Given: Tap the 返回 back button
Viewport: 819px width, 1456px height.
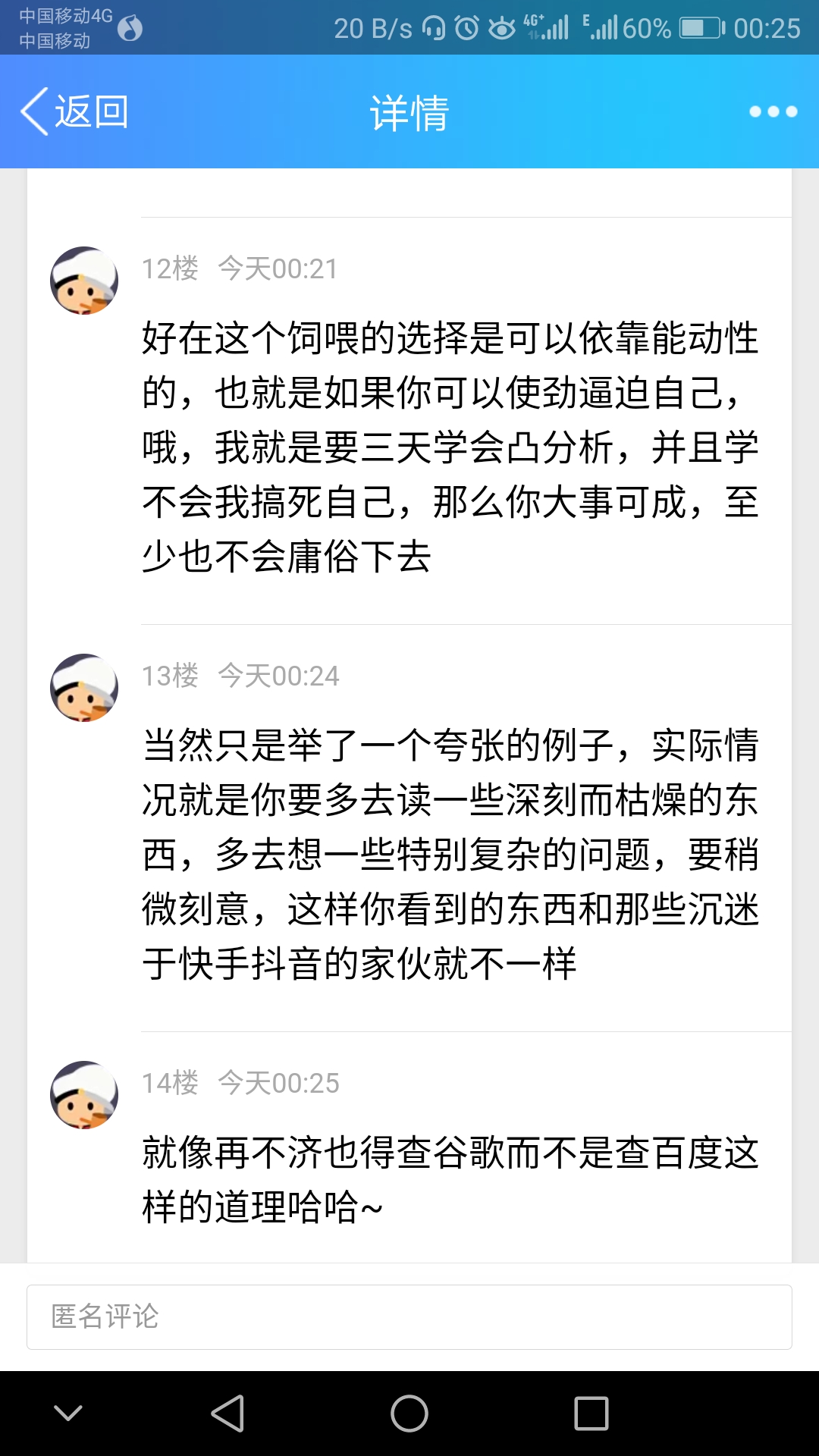Looking at the screenshot, I should [74, 111].
